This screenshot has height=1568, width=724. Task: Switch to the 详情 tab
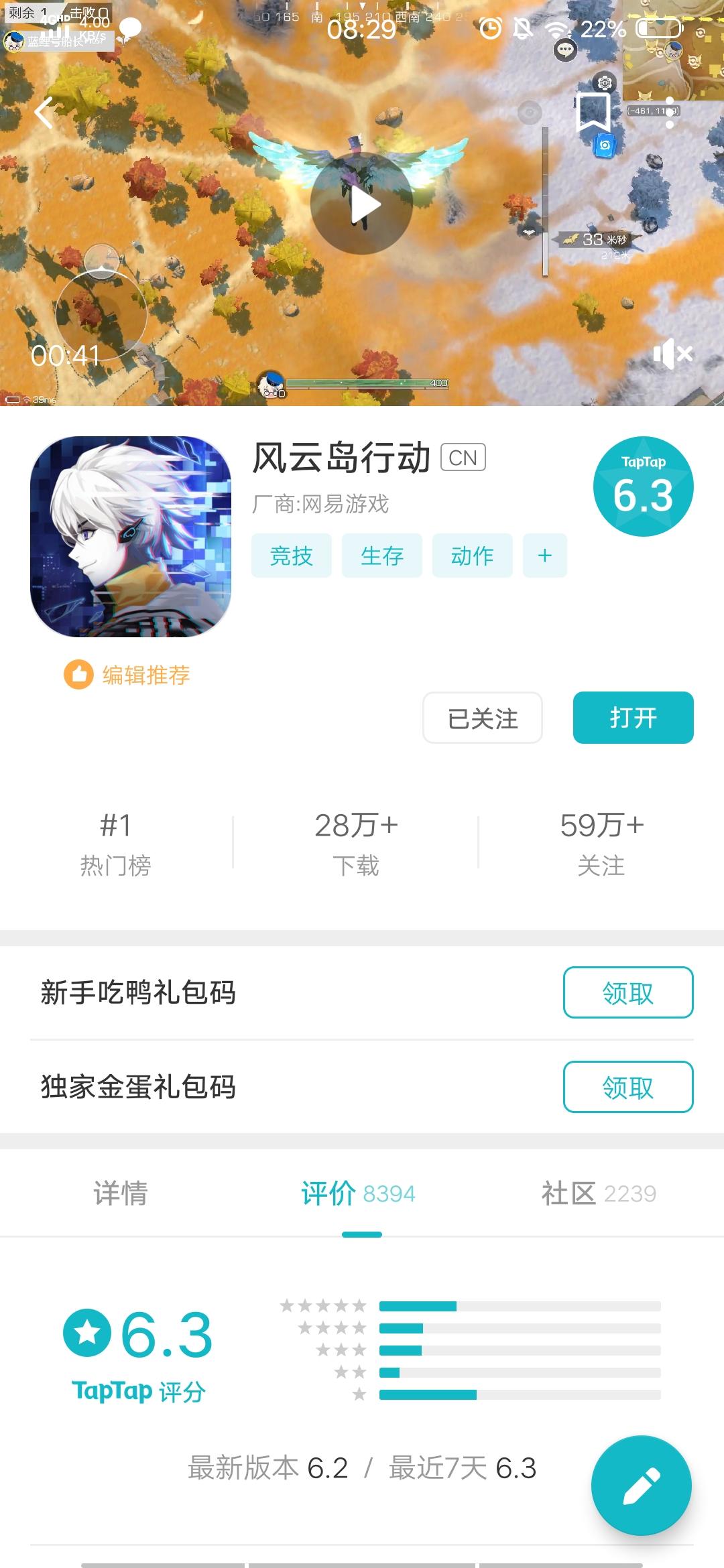[121, 1193]
